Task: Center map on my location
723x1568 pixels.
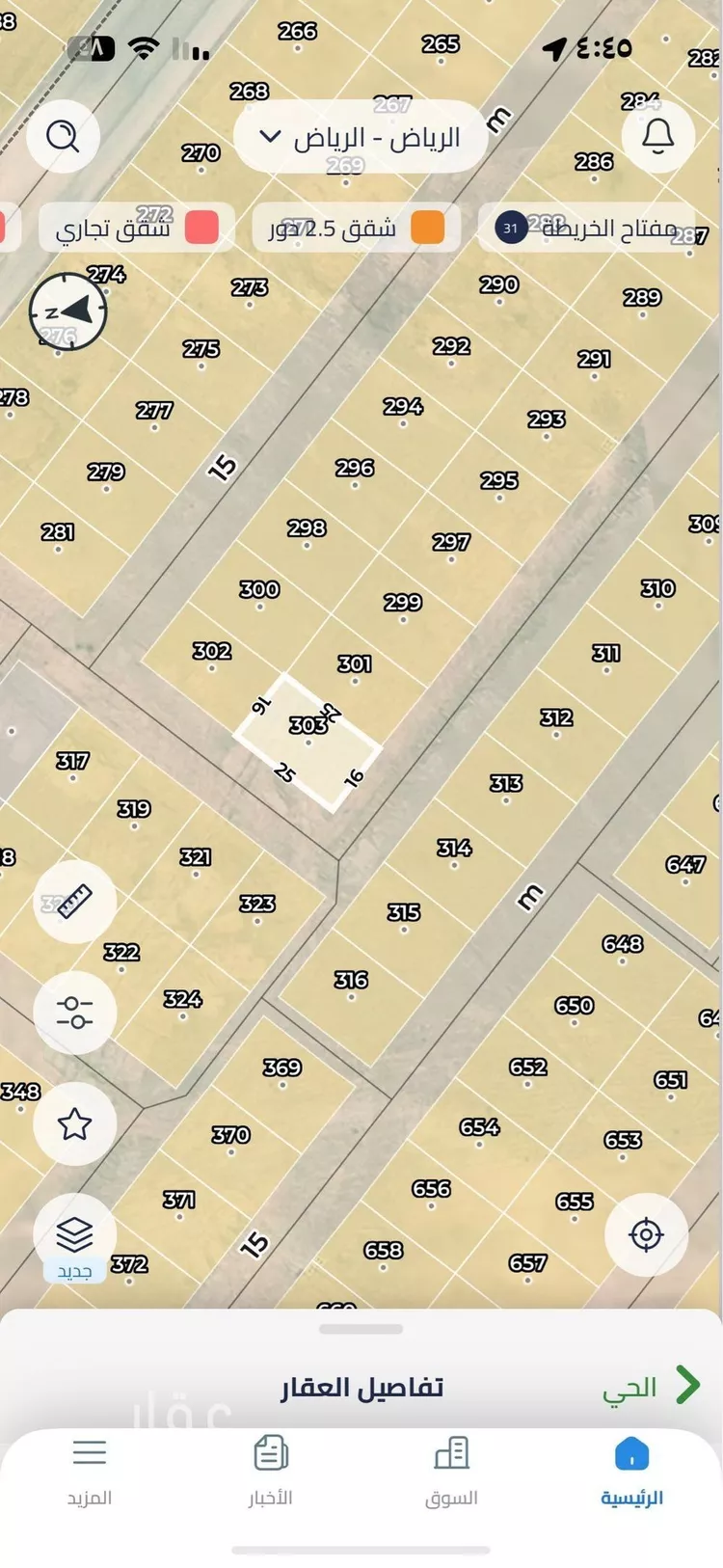Action: (x=646, y=1234)
